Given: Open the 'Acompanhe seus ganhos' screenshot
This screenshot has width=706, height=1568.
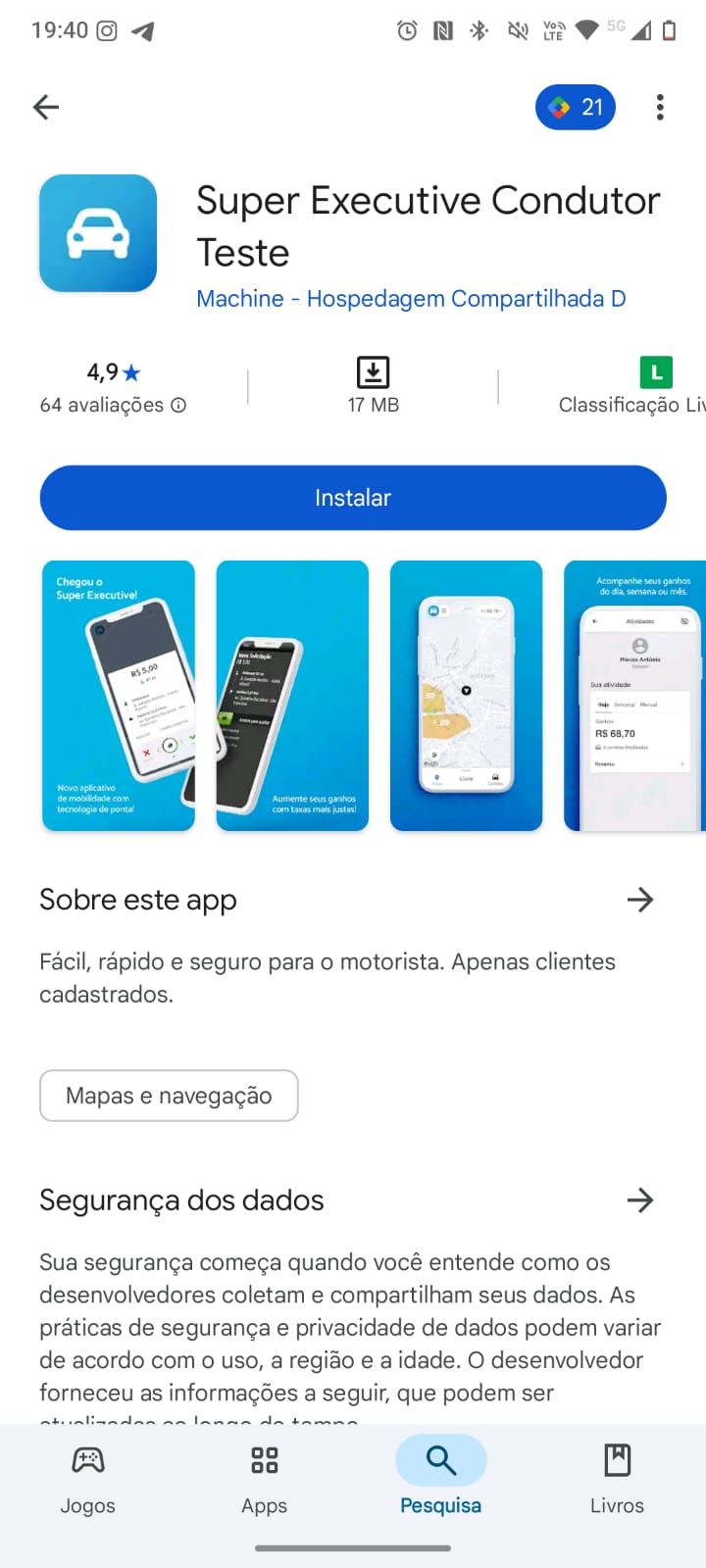Looking at the screenshot, I should 634,696.
